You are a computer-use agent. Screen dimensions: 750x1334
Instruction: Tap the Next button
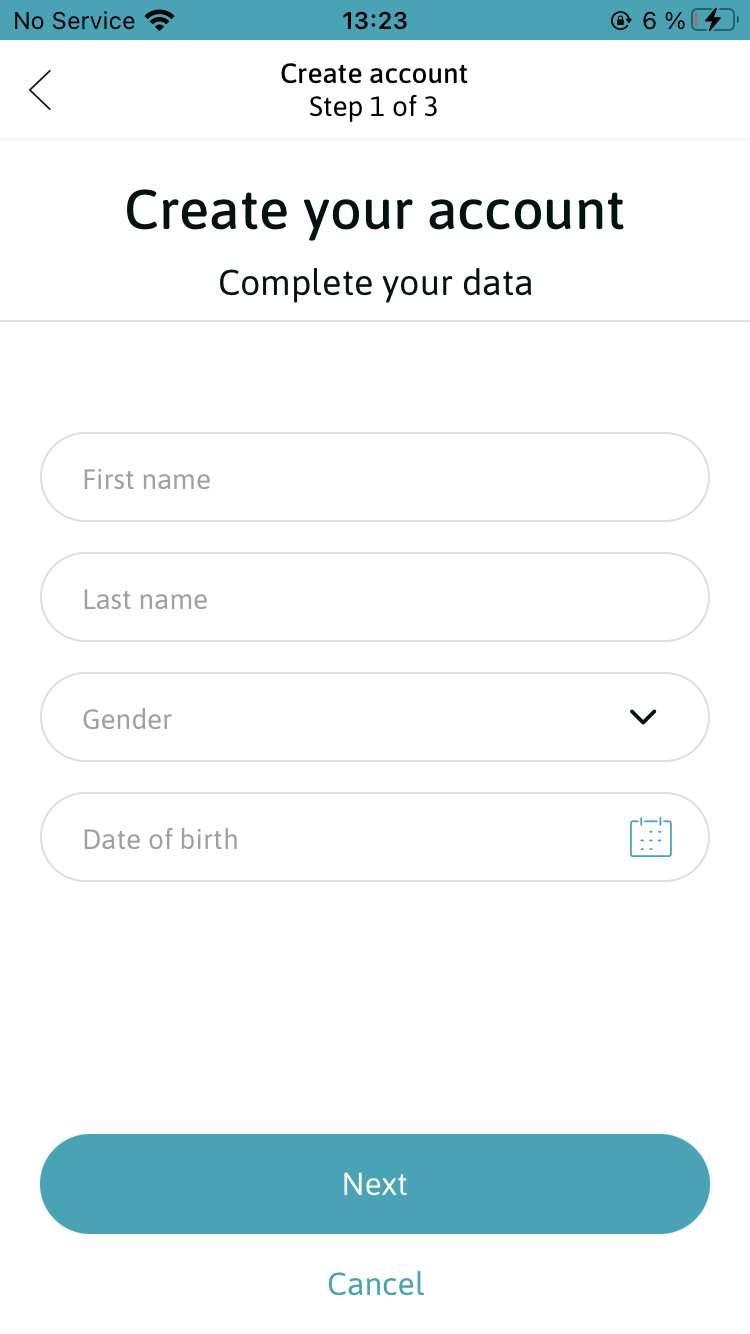tap(375, 1183)
